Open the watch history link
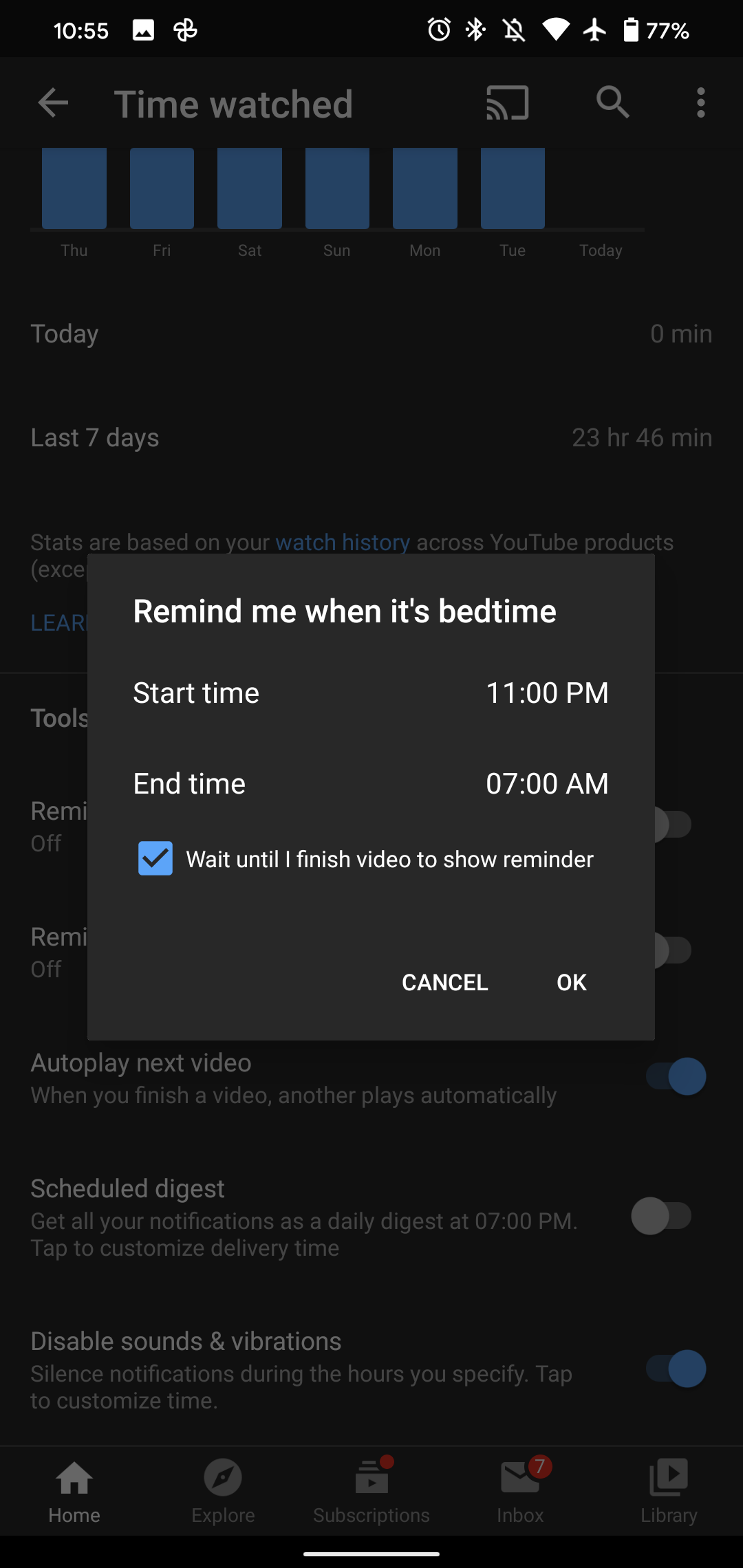This screenshot has width=743, height=1568. pos(342,542)
